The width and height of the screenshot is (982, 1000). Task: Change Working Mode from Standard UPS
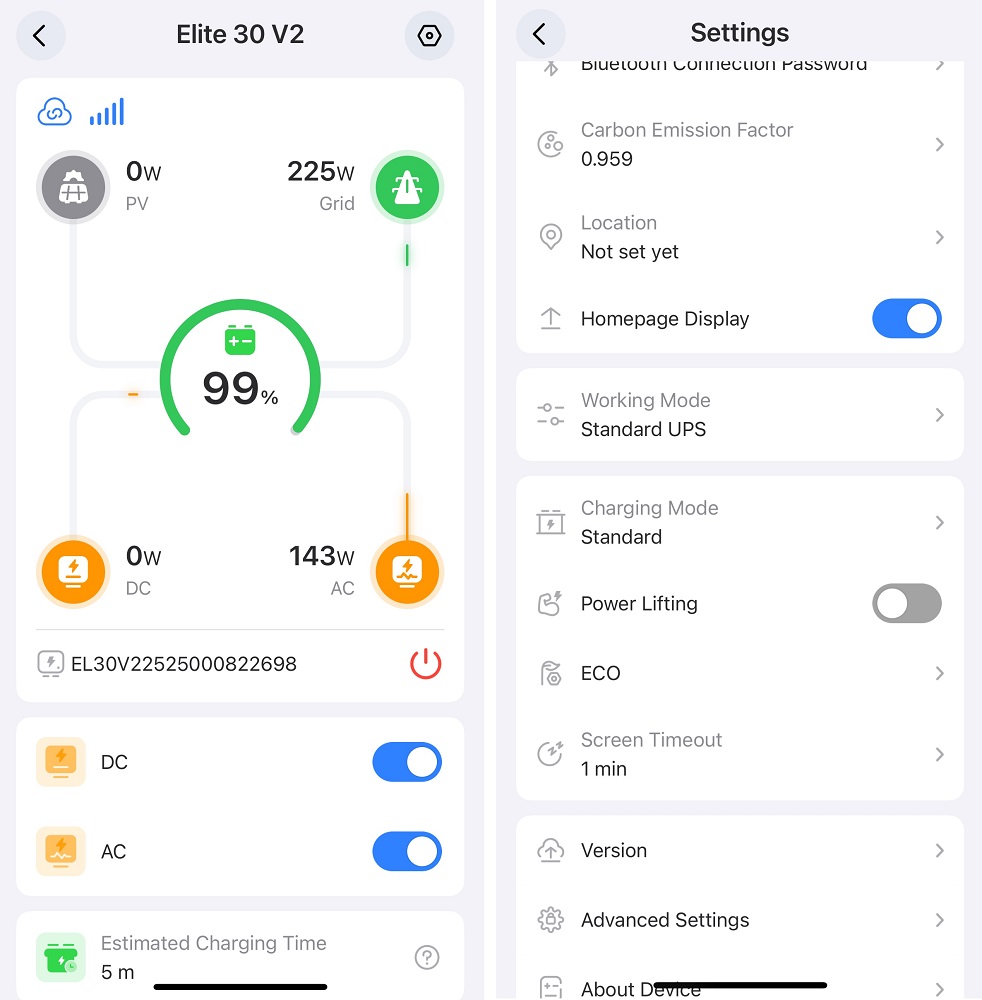pos(740,415)
